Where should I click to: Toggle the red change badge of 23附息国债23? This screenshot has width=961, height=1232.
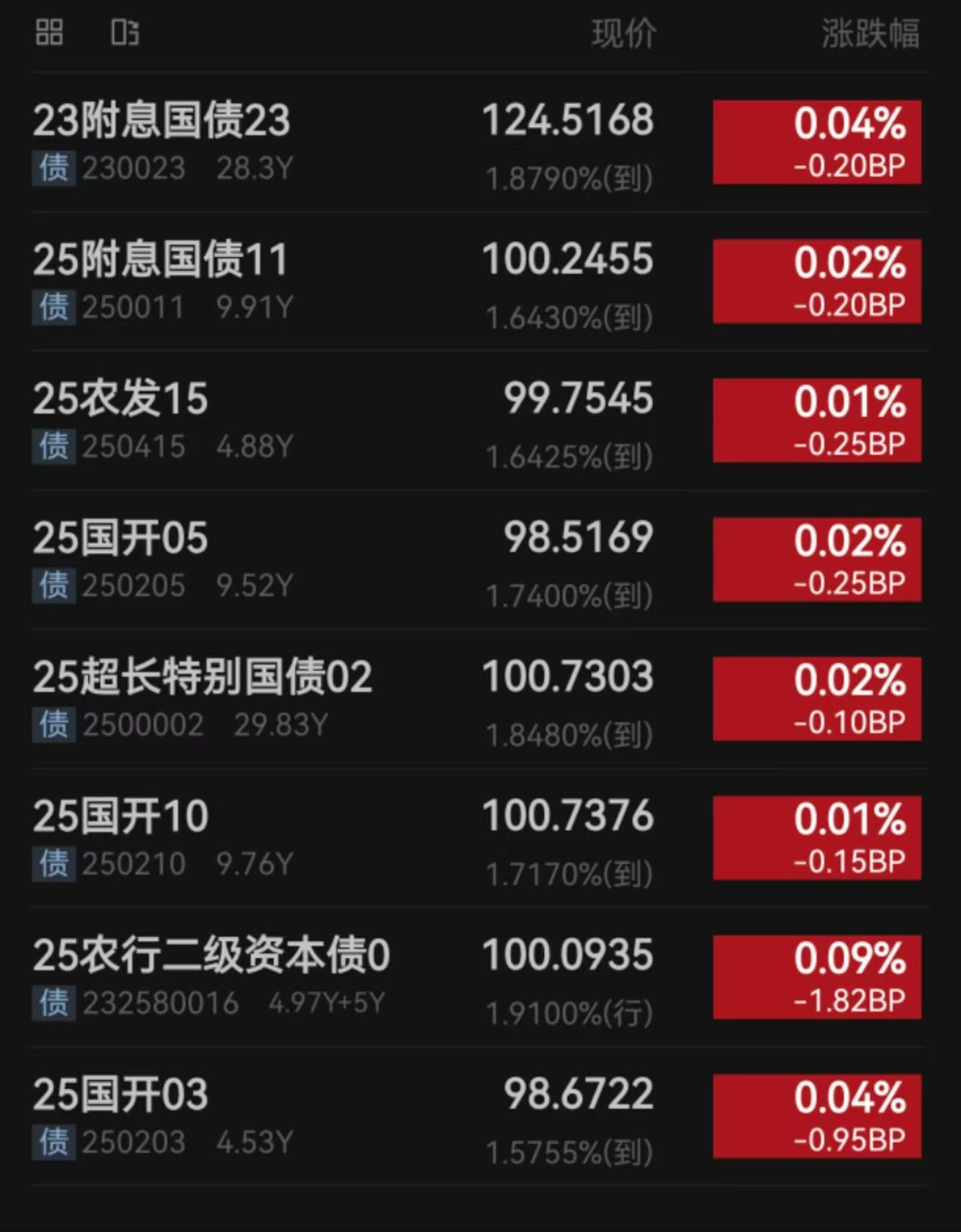tap(817, 141)
